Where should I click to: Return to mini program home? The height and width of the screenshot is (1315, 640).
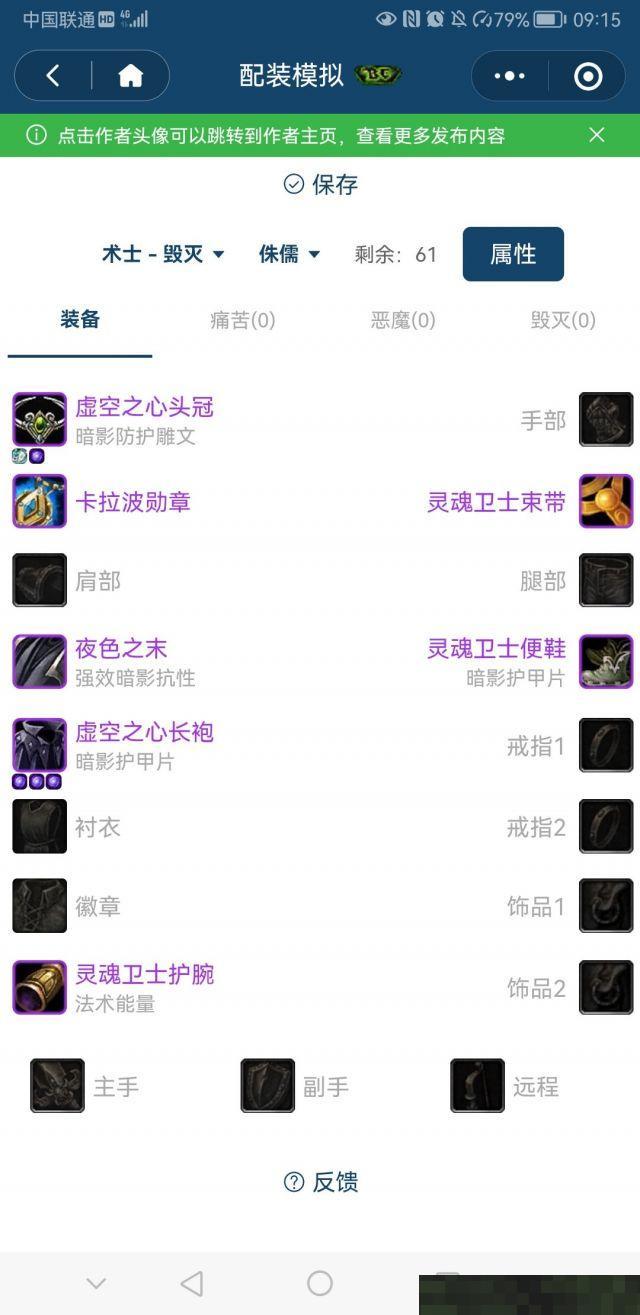coord(131,76)
